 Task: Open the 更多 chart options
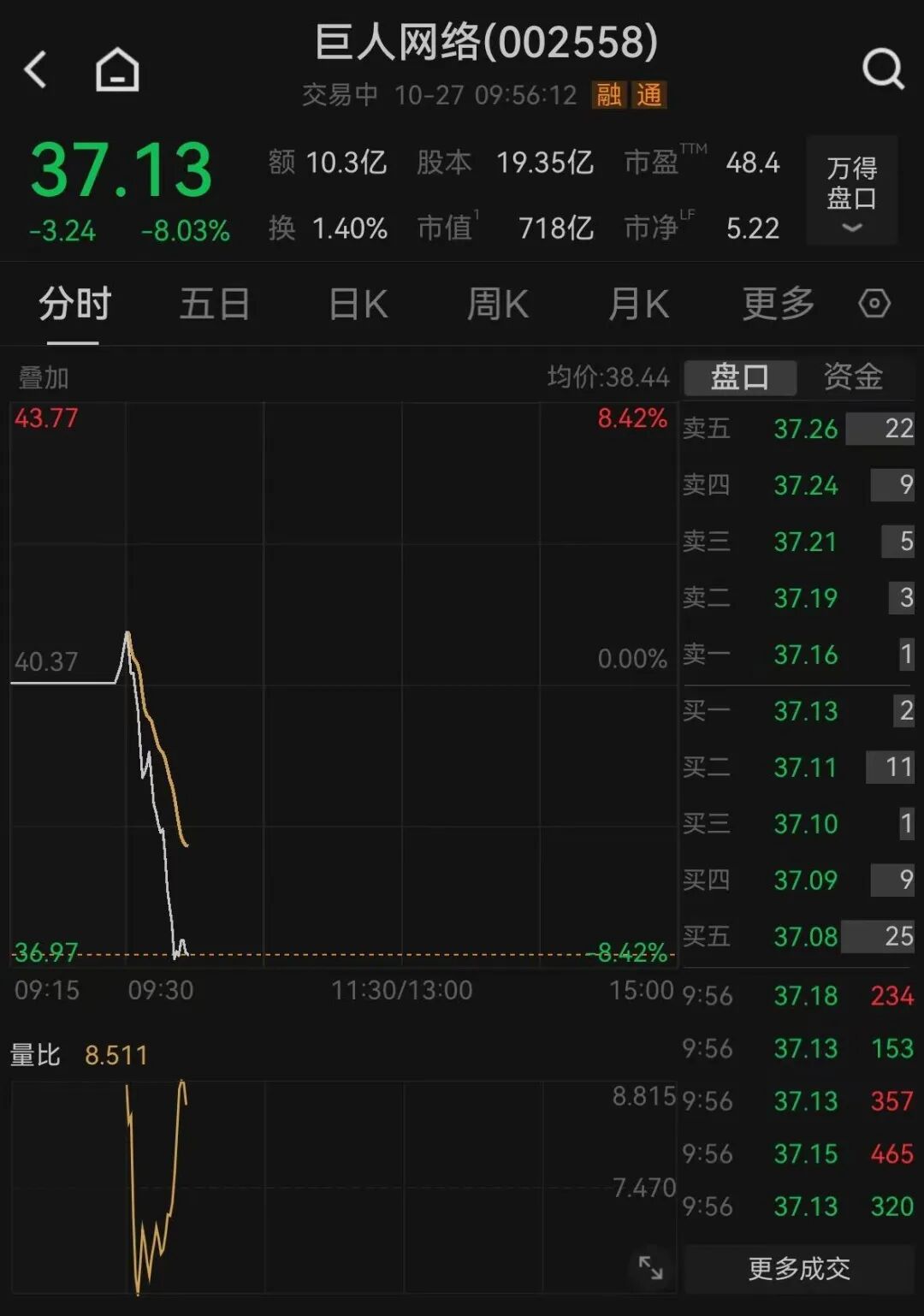(x=778, y=304)
